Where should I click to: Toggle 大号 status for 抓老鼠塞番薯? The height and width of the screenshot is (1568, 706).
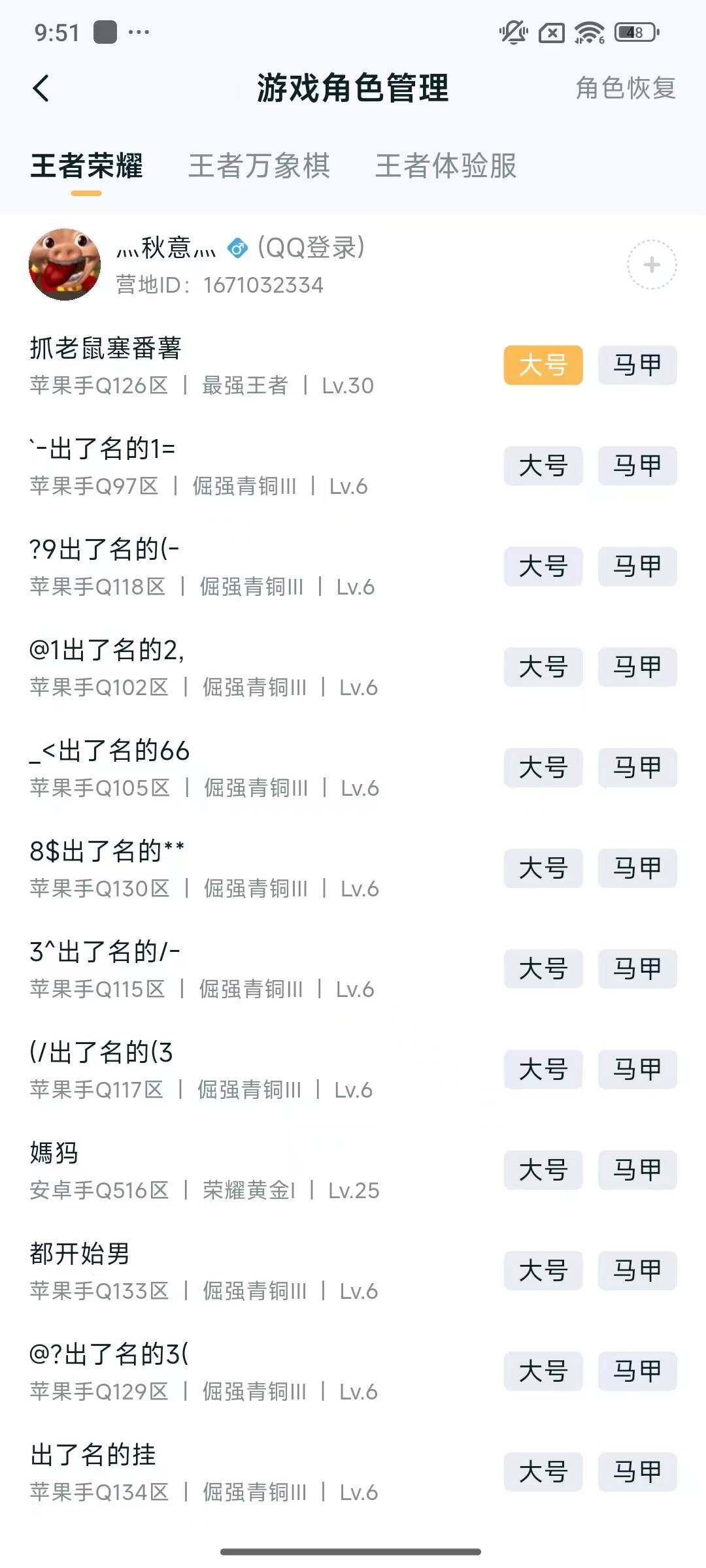544,366
